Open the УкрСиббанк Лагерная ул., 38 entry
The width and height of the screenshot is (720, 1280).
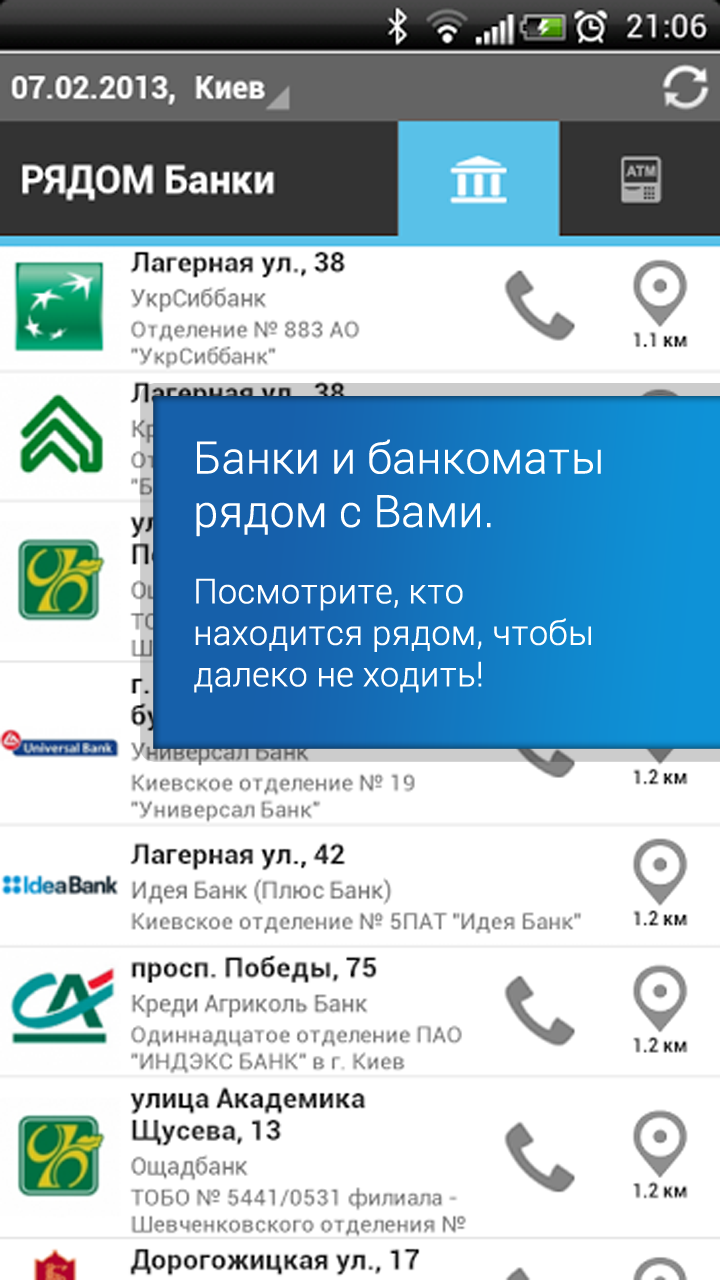tap(300, 308)
